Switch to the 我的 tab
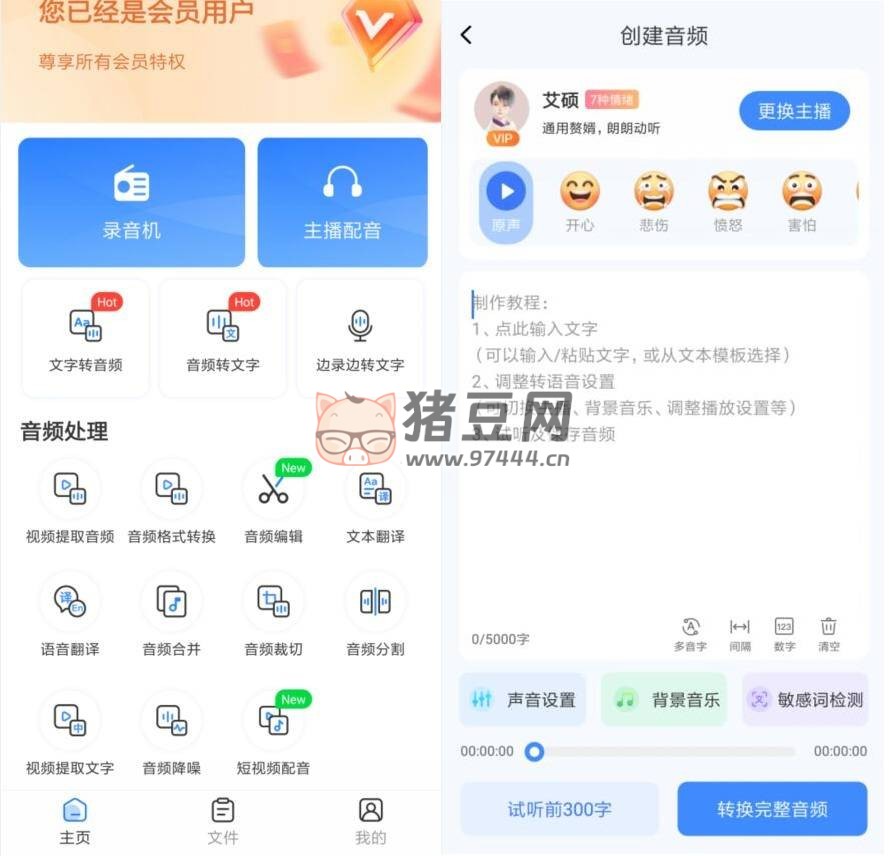Screen dimensions: 889x856 (370, 820)
